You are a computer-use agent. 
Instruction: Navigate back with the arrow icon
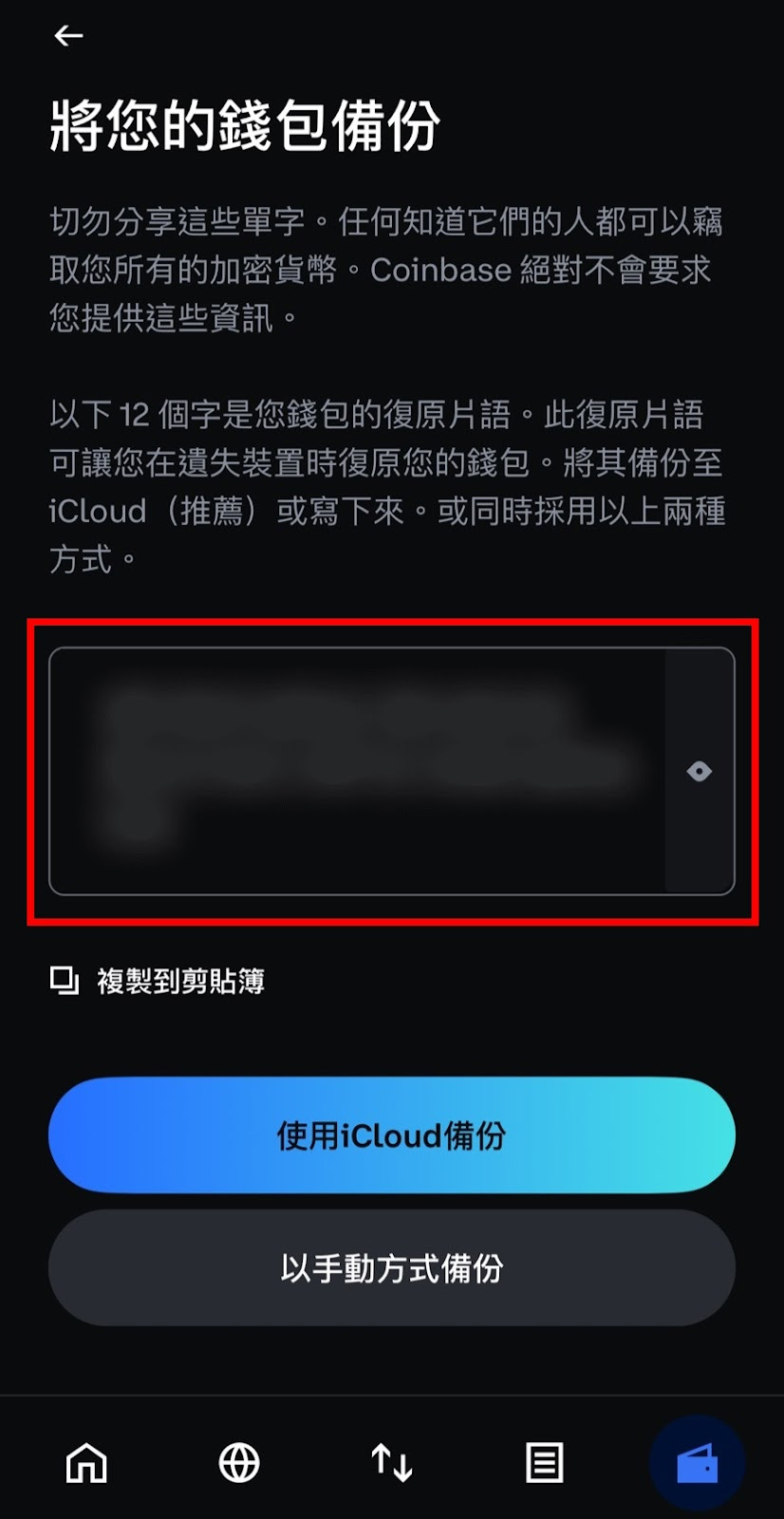point(67,35)
